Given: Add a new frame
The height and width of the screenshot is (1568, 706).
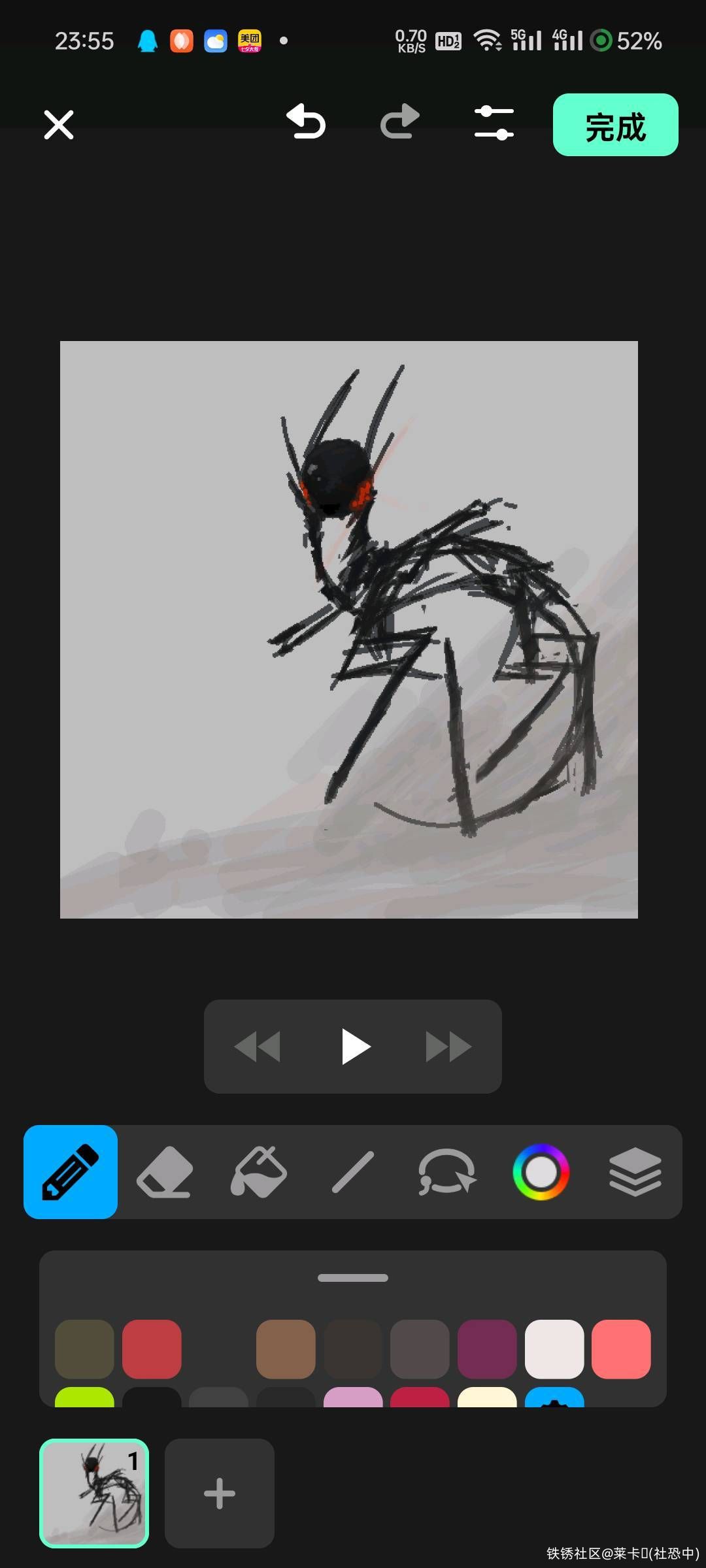Looking at the screenshot, I should click(x=220, y=1494).
